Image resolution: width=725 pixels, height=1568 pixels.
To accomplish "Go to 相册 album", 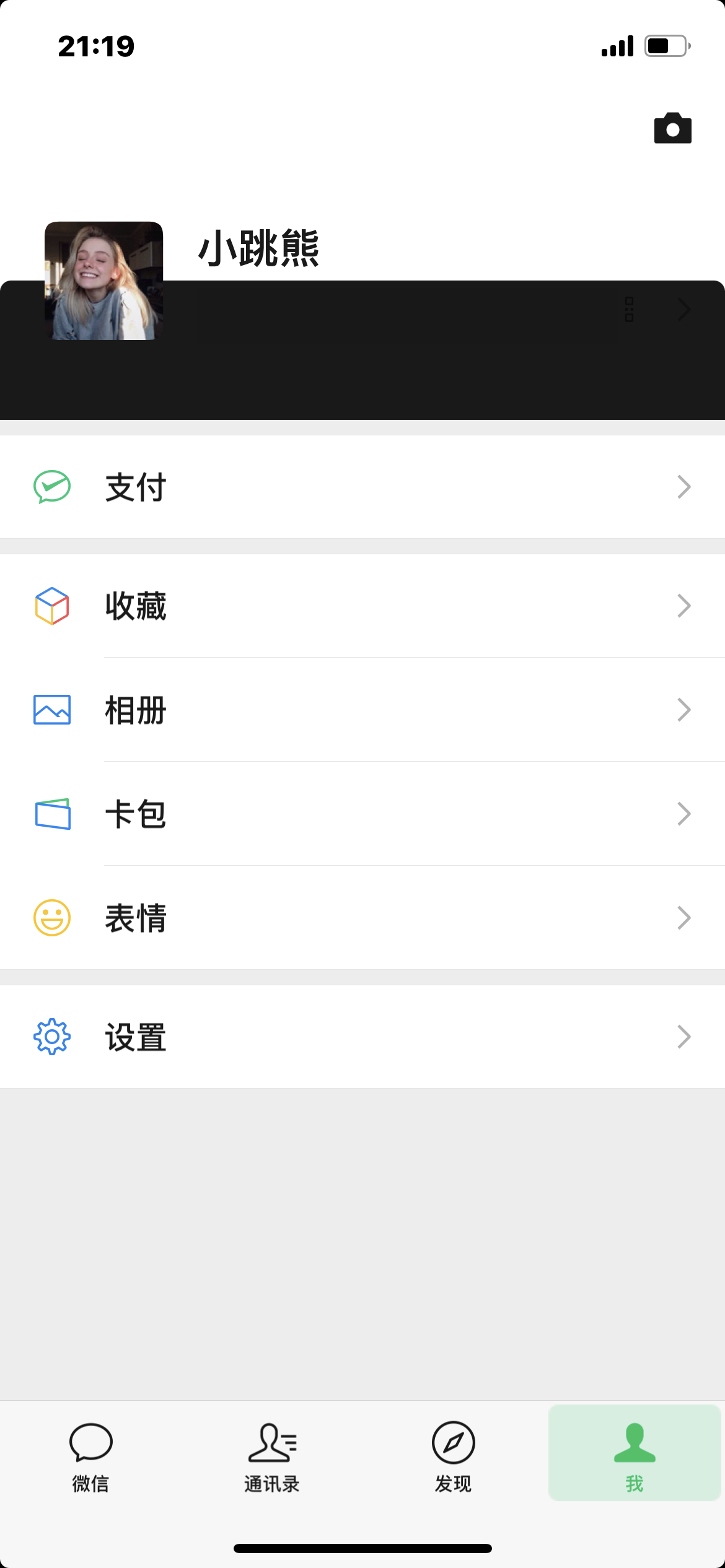I will tap(362, 710).
